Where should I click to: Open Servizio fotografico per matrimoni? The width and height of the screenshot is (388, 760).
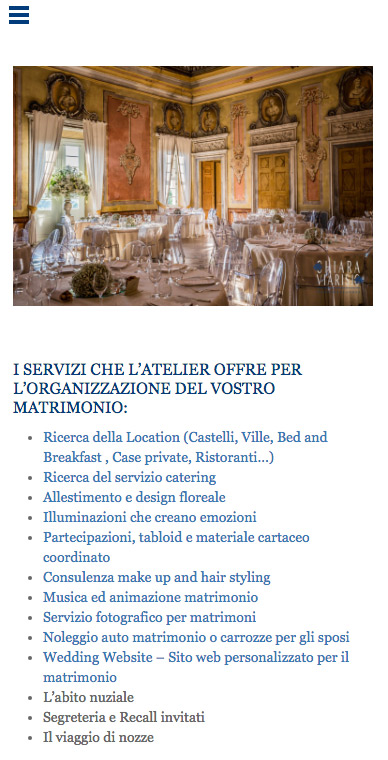[149, 618]
